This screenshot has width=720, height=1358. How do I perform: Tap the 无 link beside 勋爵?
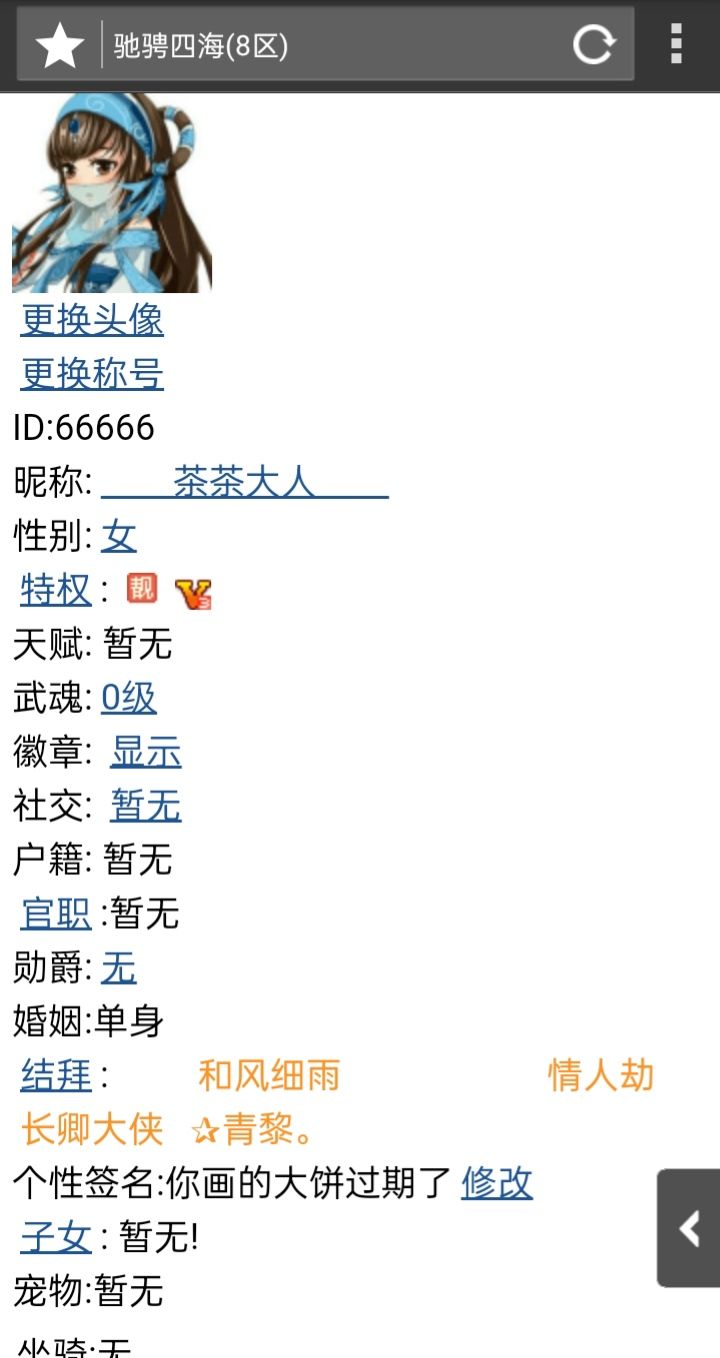tap(118, 968)
